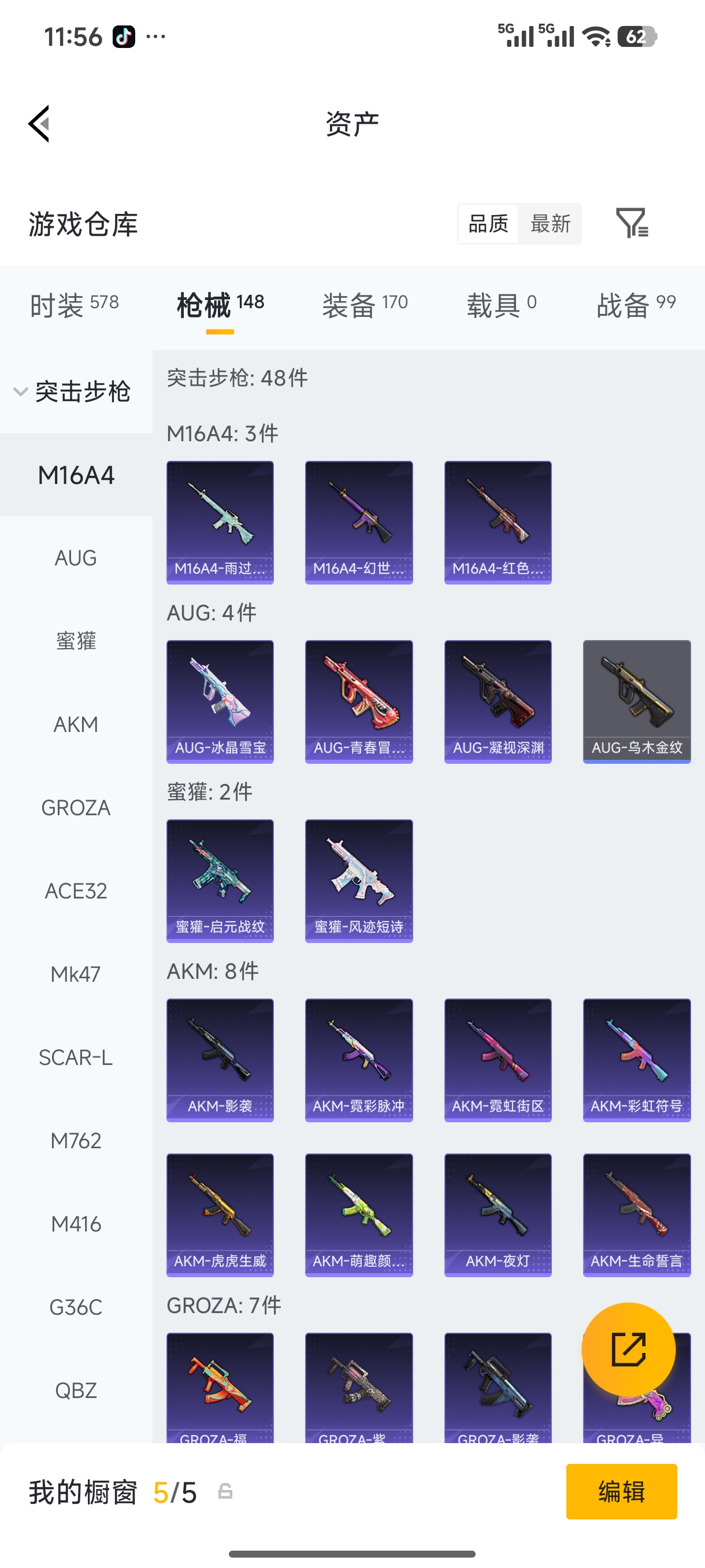
Task: View the AKM-虎虎生威 skin
Action: (x=220, y=1214)
